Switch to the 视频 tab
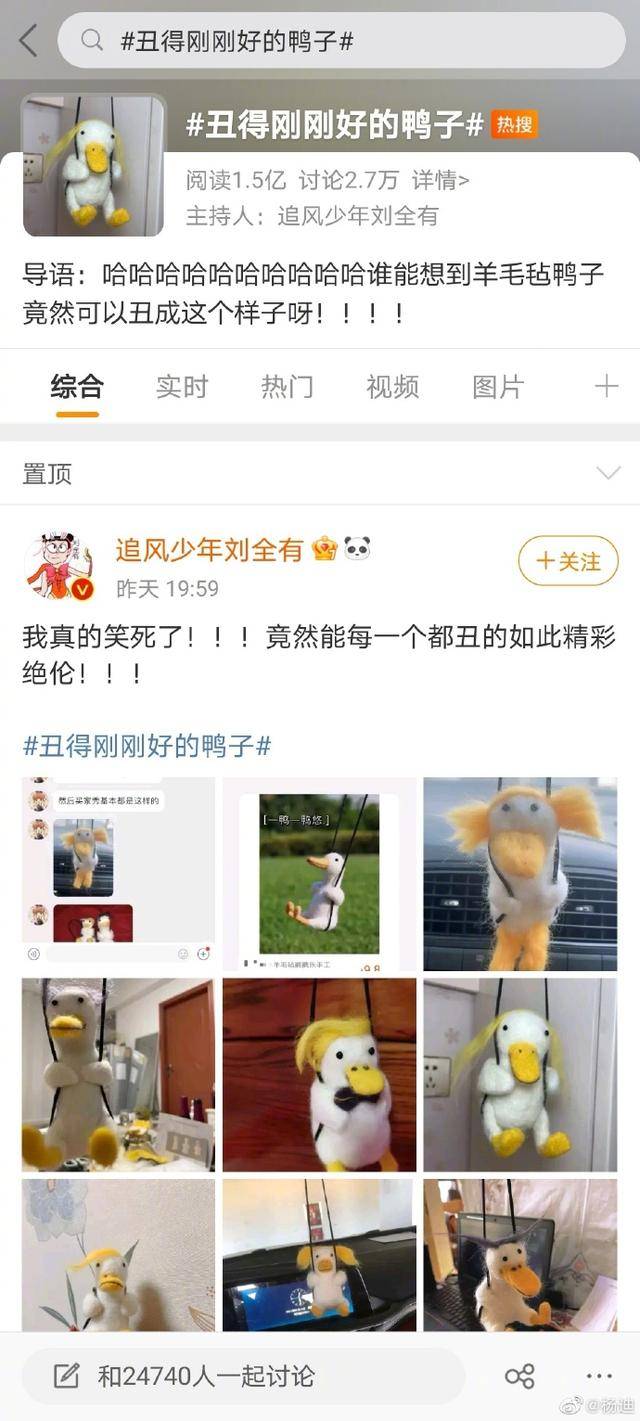 (x=392, y=387)
